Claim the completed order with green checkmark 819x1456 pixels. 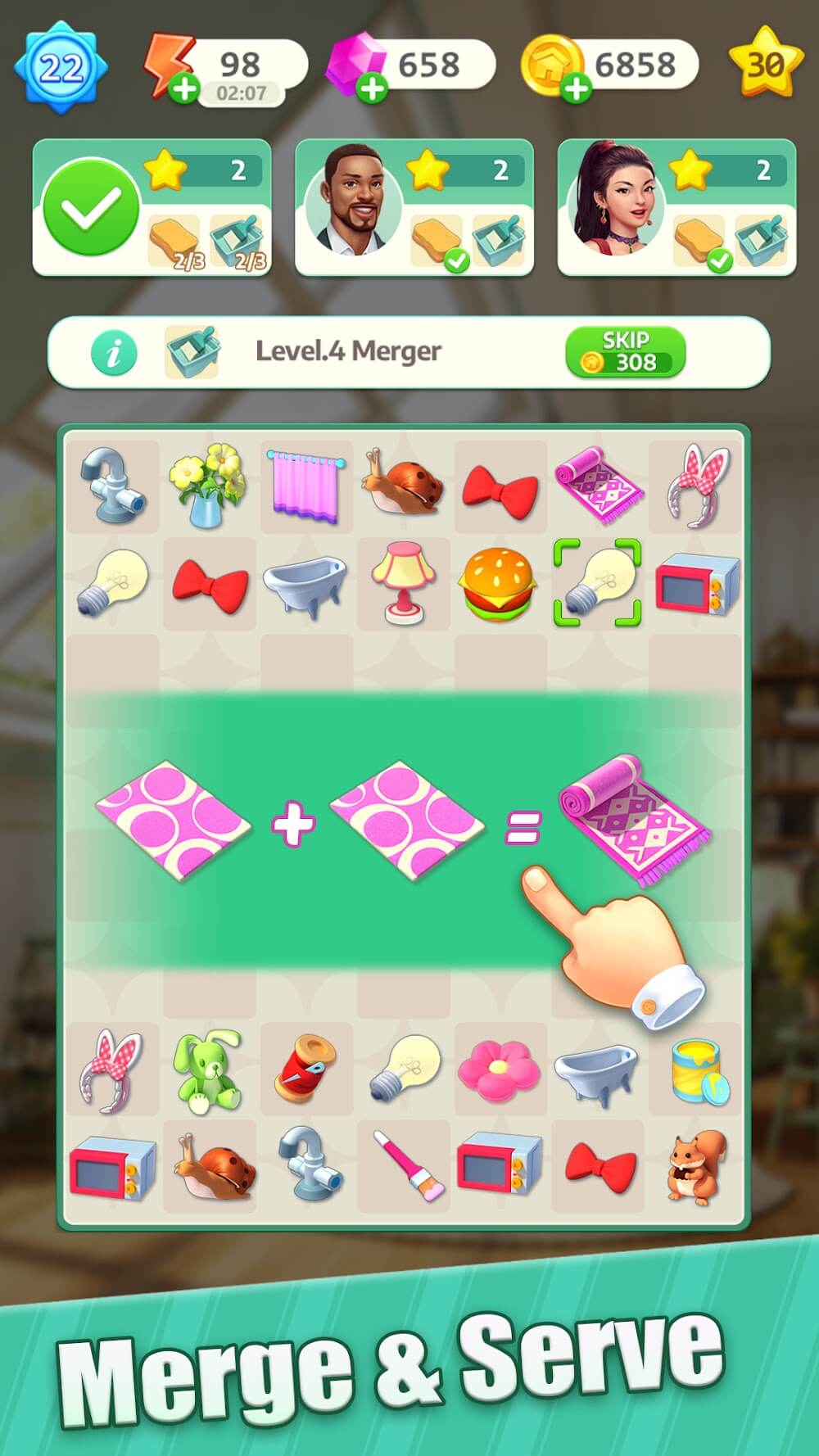(90, 207)
